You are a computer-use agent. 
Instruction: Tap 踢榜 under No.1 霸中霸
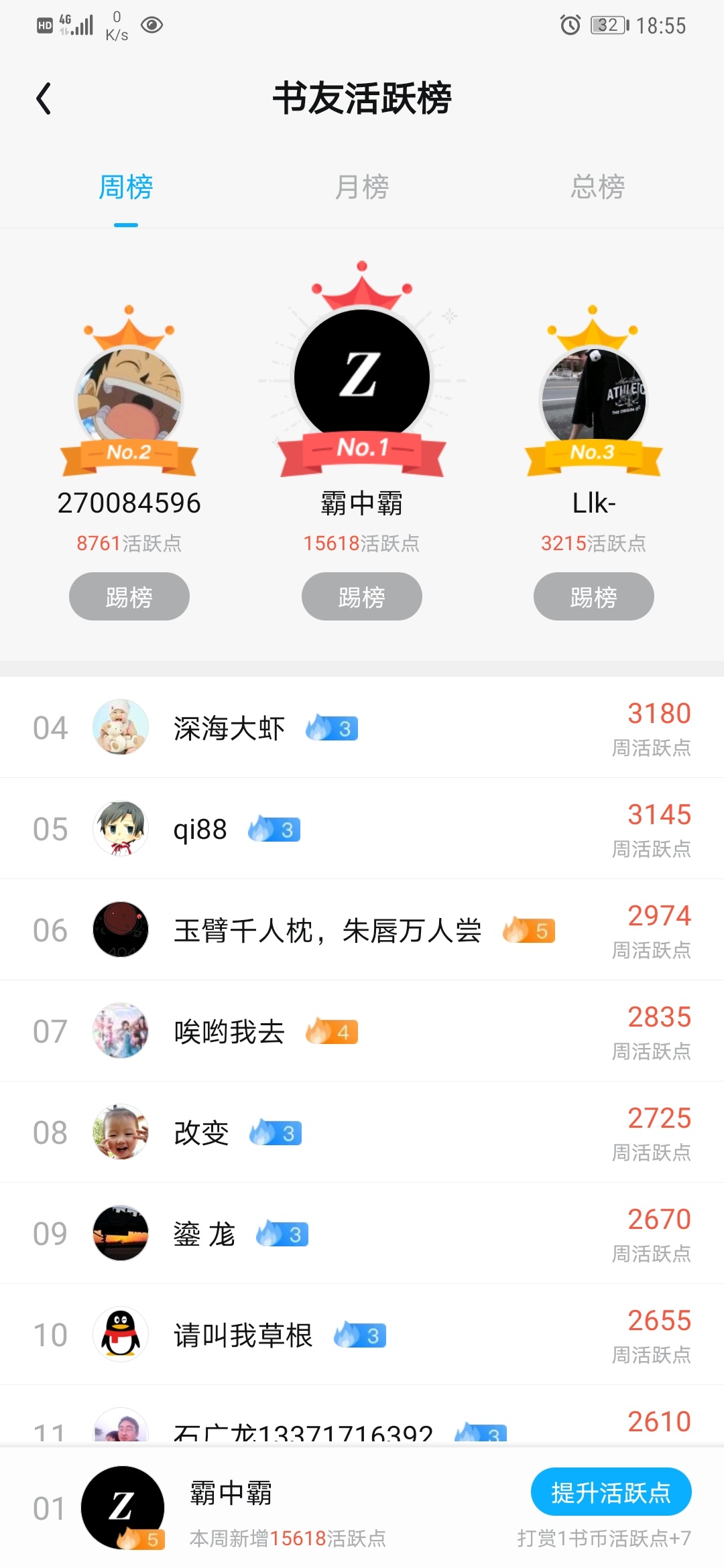coord(362,596)
